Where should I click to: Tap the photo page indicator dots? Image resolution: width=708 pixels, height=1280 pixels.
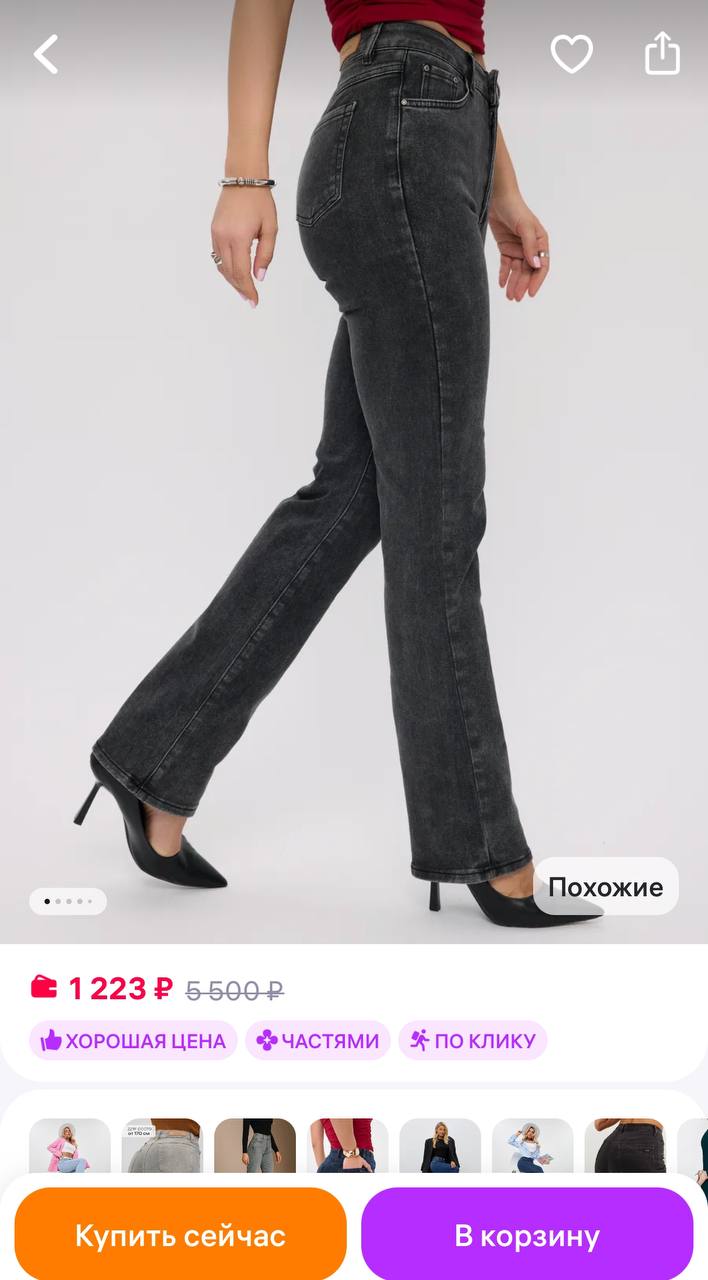pyautogui.click(x=68, y=901)
